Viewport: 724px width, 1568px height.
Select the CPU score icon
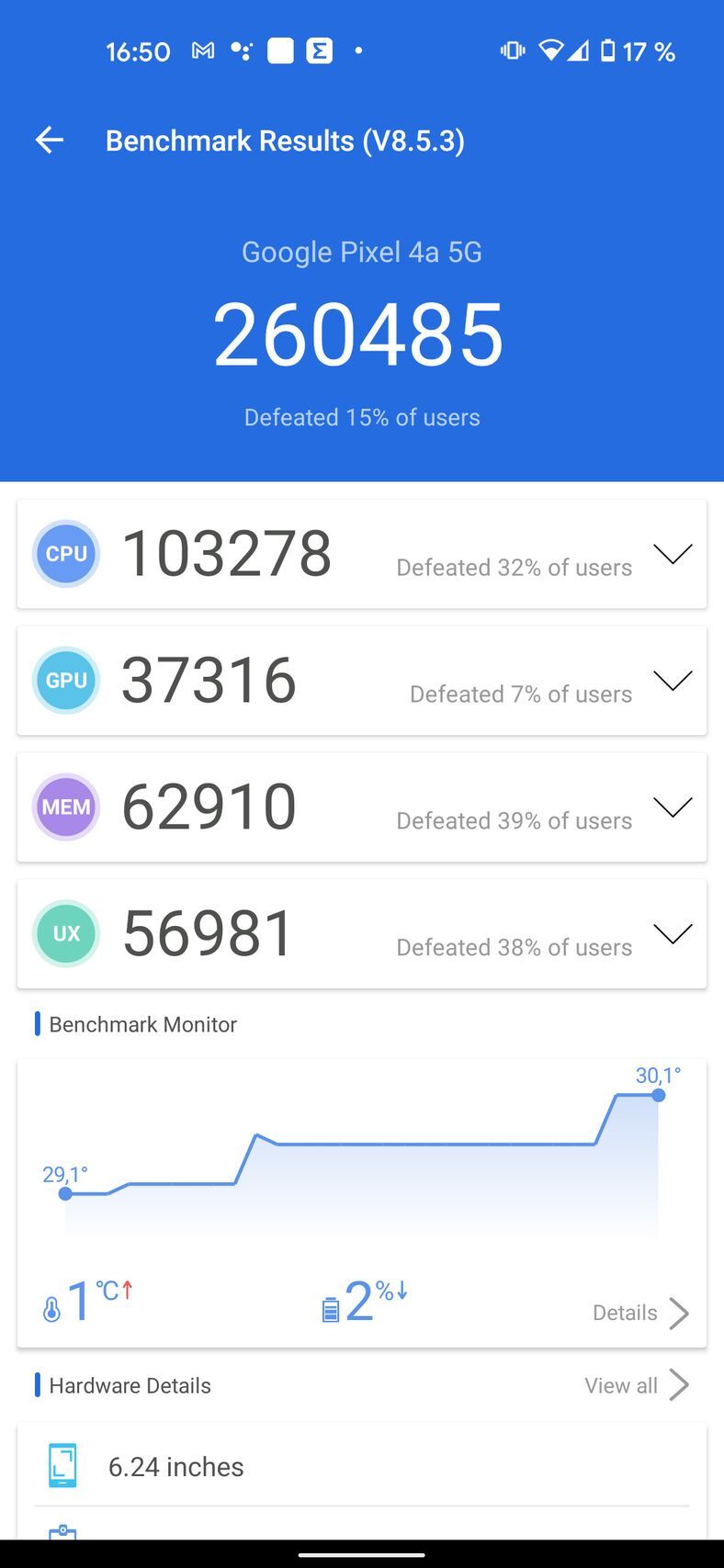tap(65, 553)
